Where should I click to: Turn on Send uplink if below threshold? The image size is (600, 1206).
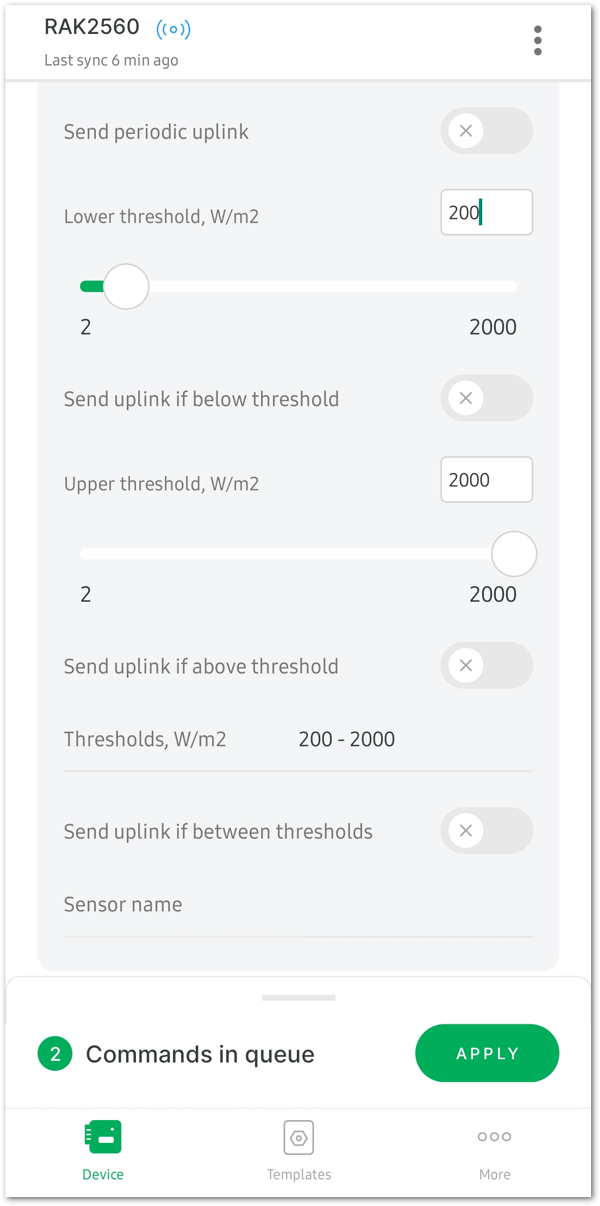point(487,398)
